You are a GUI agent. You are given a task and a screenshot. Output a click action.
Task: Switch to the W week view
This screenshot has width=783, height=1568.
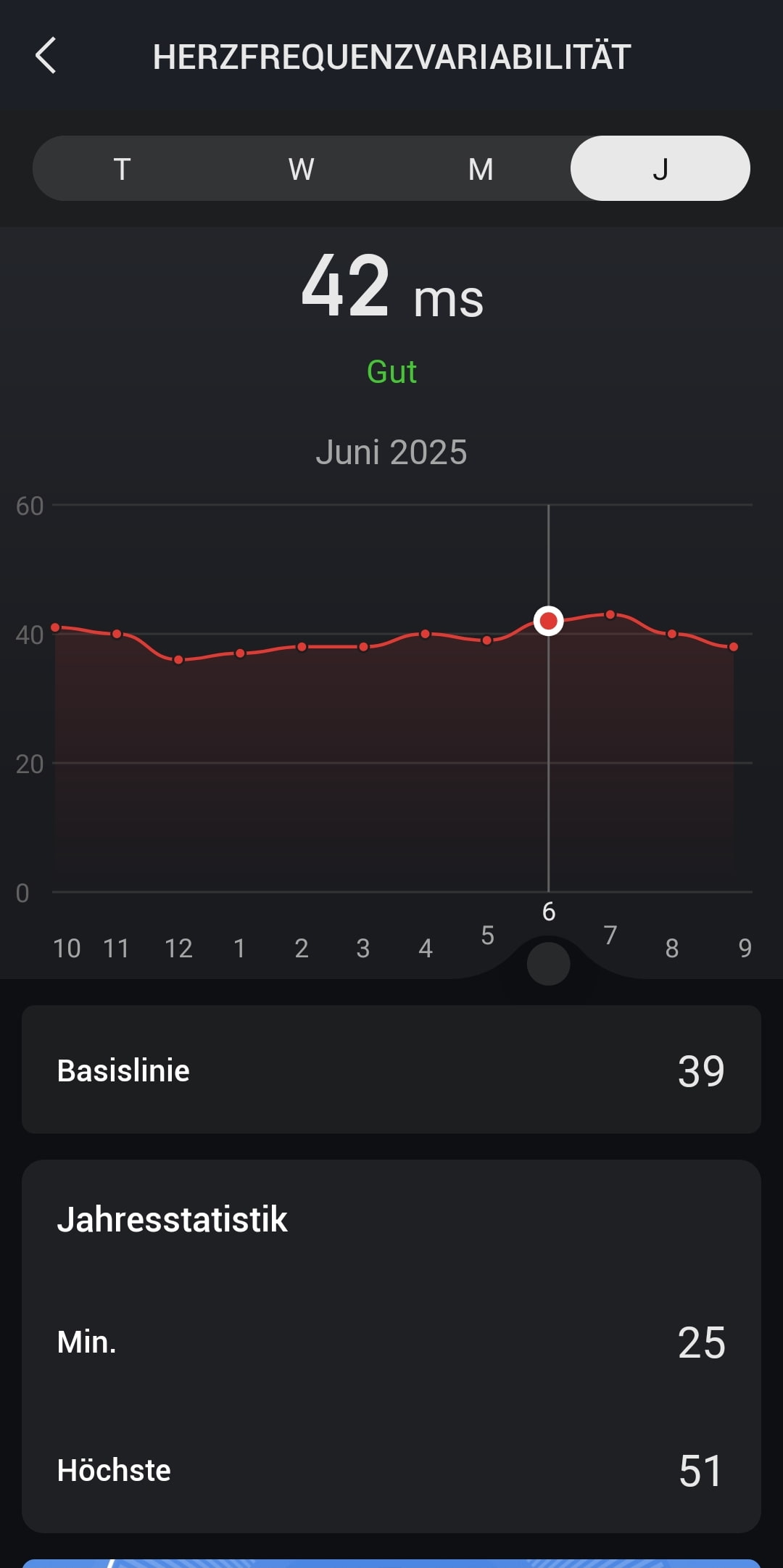tap(301, 169)
